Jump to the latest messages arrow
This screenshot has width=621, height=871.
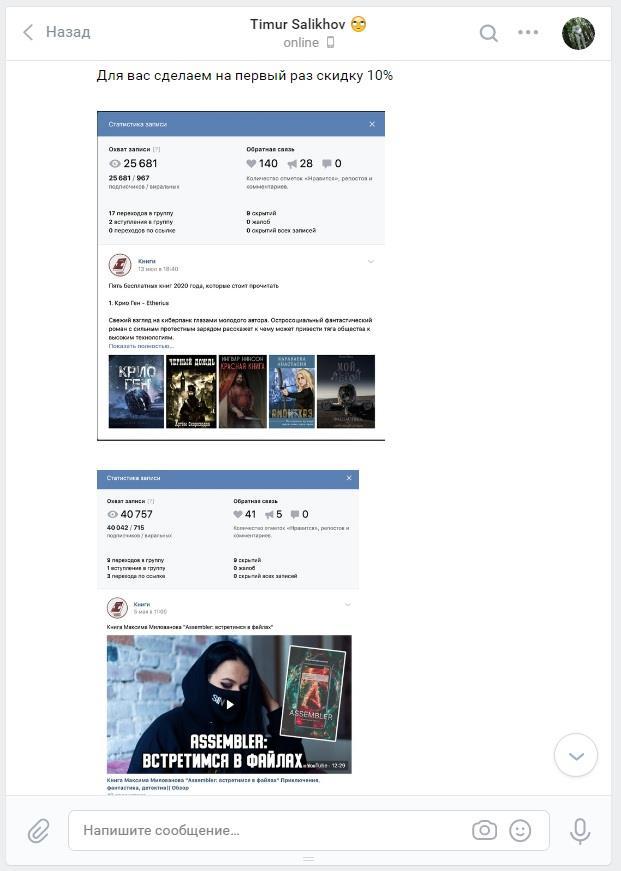(575, 756)
